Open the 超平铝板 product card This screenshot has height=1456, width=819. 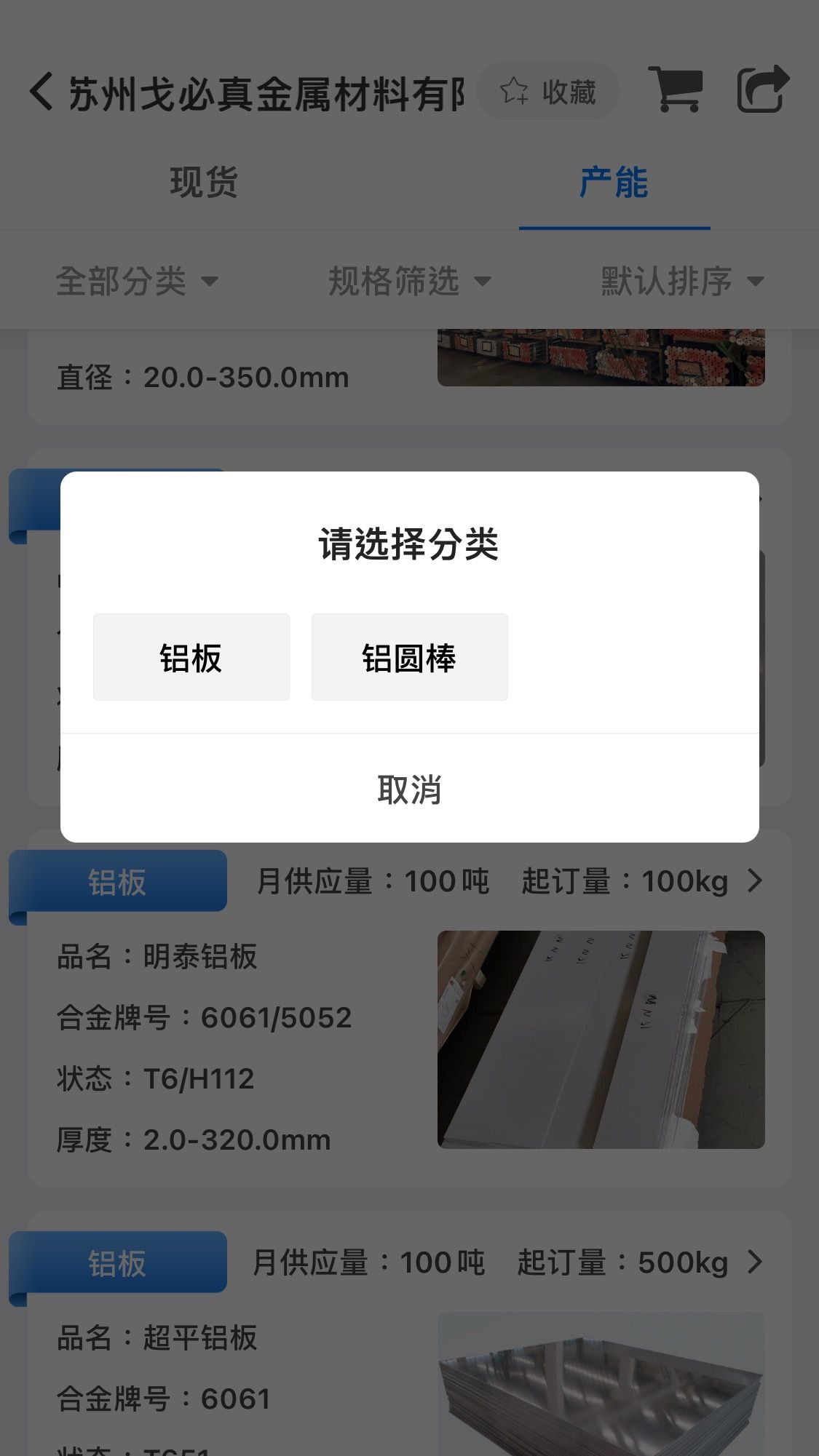[410, 1333]
